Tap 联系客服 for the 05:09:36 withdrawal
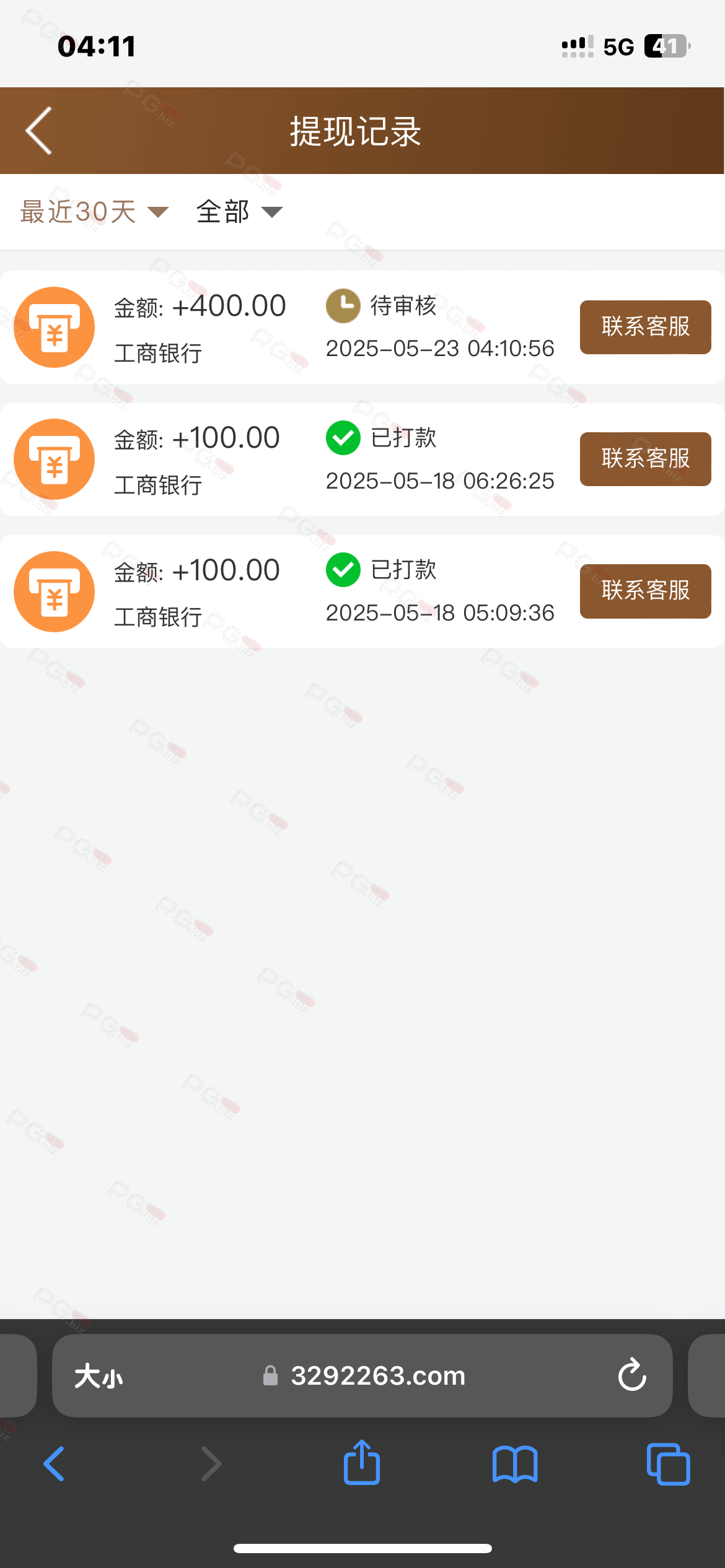The height and width of the screenshot is (1568, 725). [645, 591]
